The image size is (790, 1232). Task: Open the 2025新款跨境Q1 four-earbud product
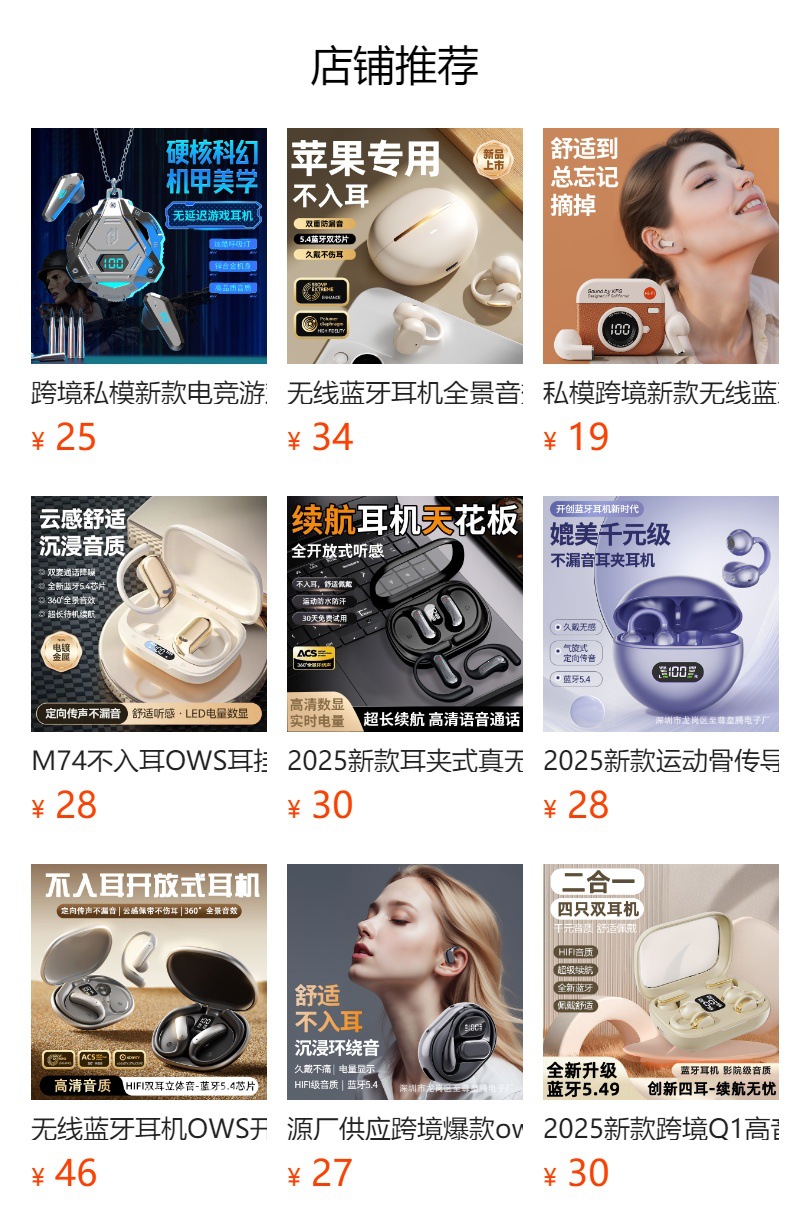tap(661, 982)
